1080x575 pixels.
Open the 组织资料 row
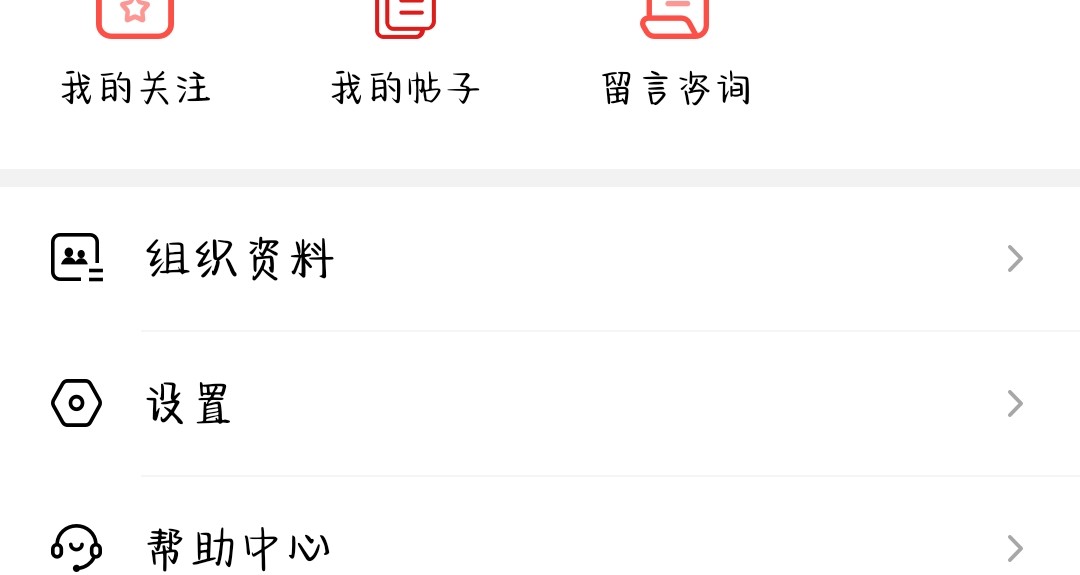[540, 259]
